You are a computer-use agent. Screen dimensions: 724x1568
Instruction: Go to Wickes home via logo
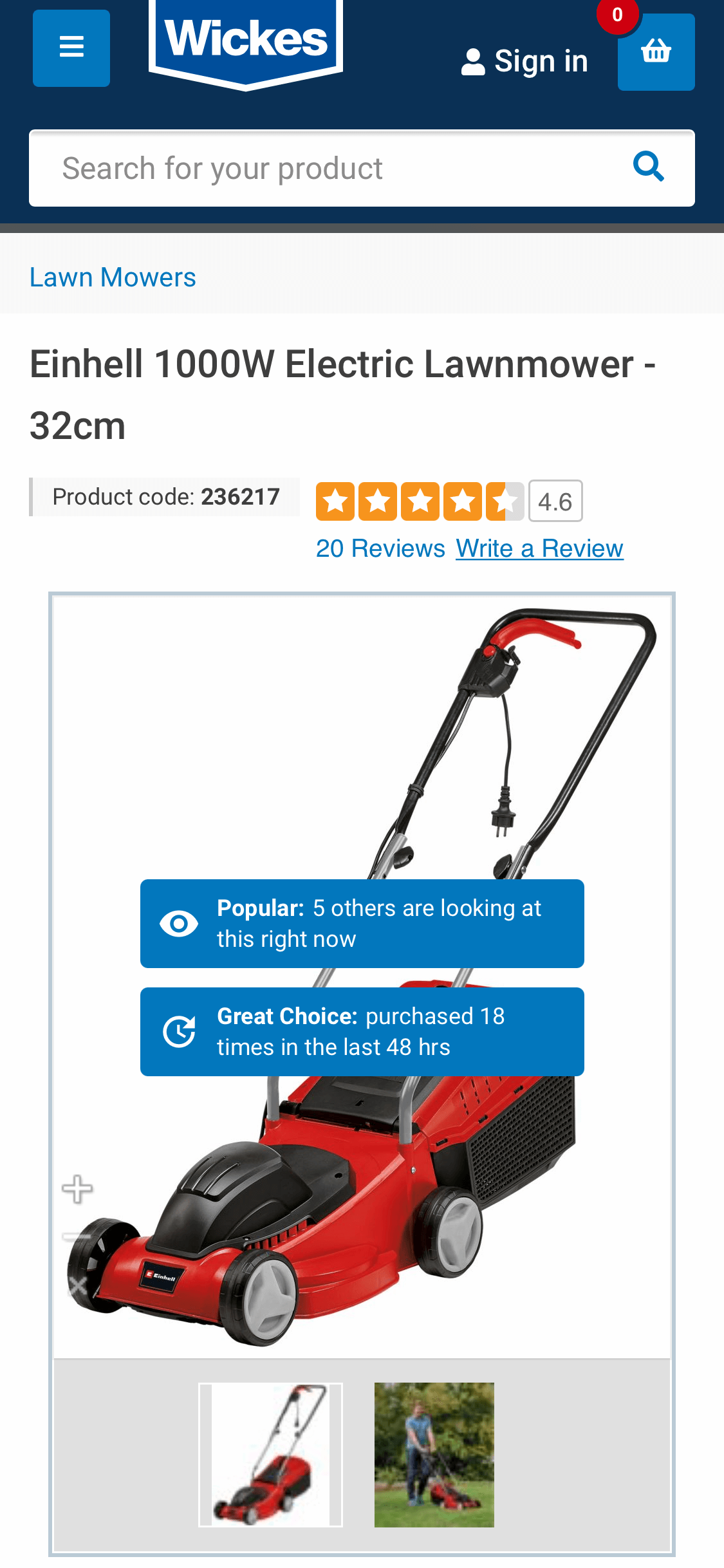[x=245, y=42]
